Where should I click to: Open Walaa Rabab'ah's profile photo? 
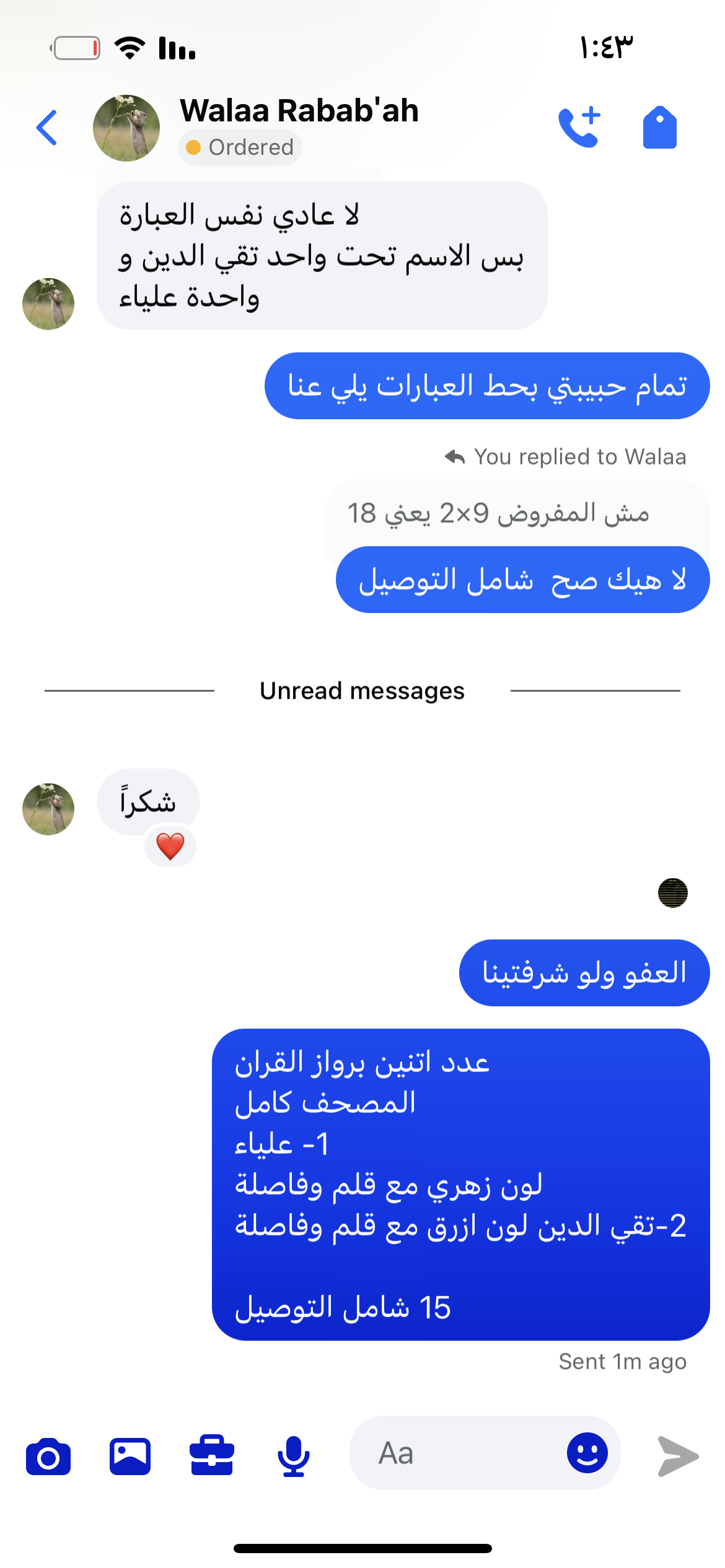[x=126, y=128]
